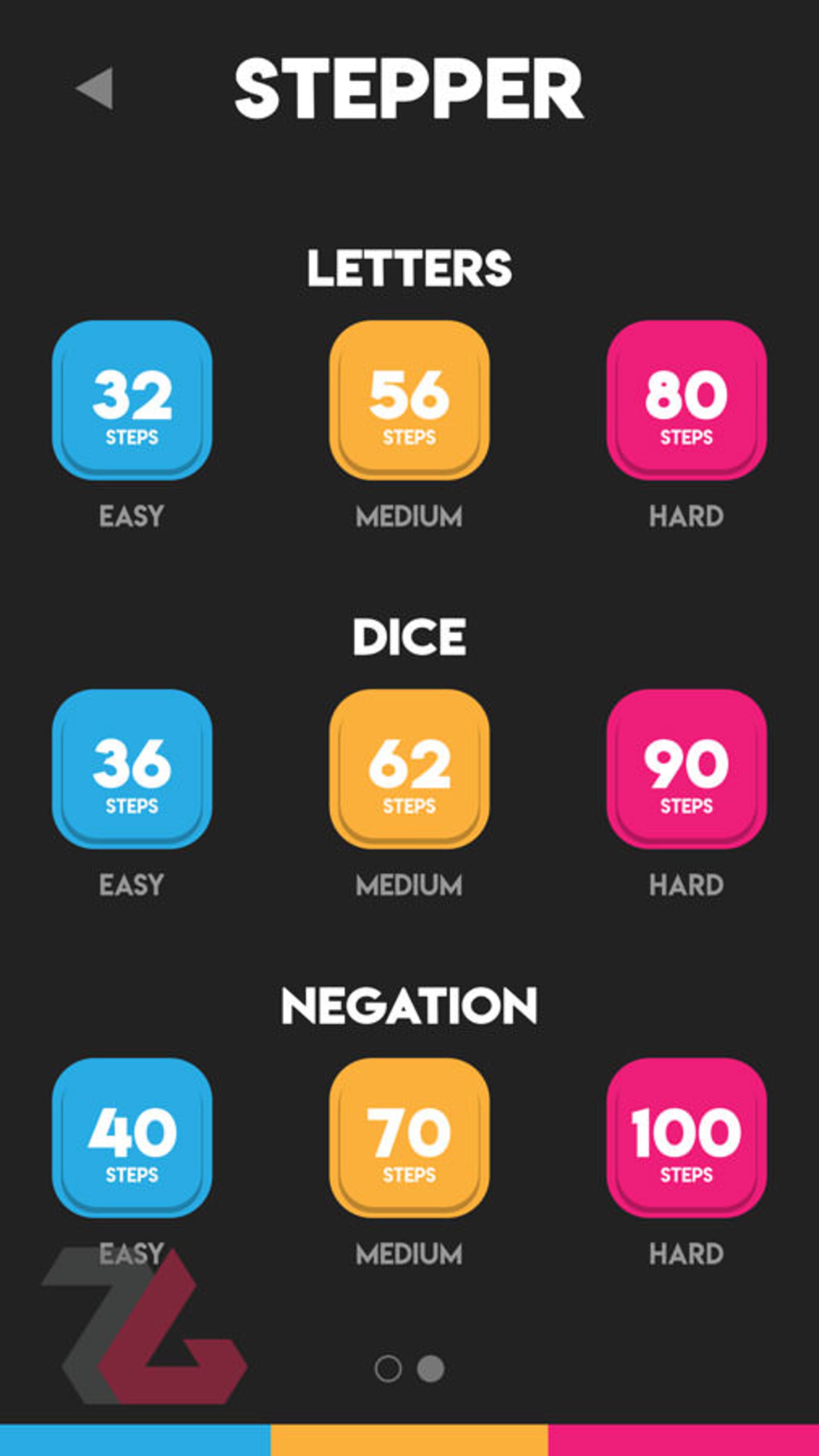Select Dice Medium 62 steps level

tap(409, 769)
